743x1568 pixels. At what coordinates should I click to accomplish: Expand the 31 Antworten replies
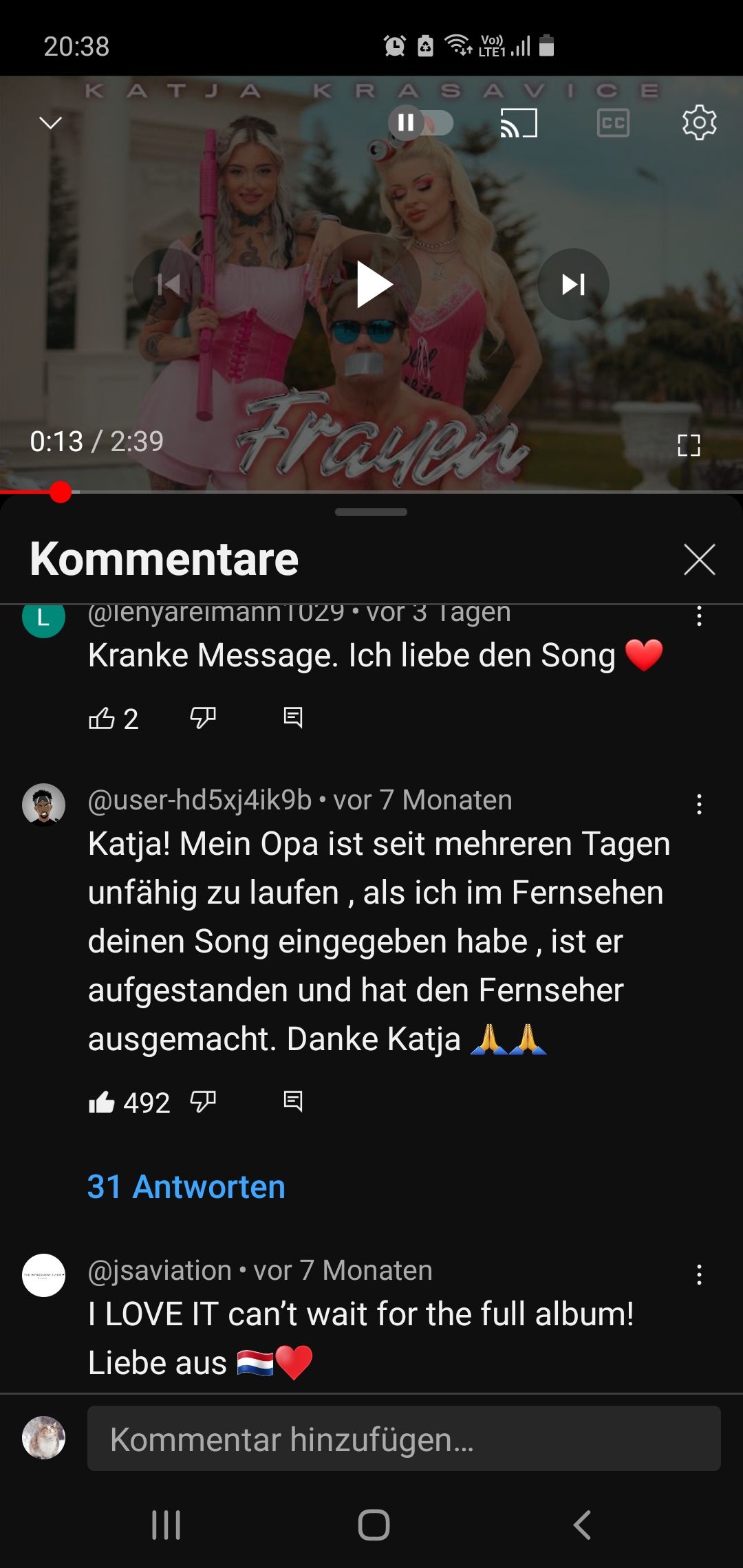click(186, 1186)
